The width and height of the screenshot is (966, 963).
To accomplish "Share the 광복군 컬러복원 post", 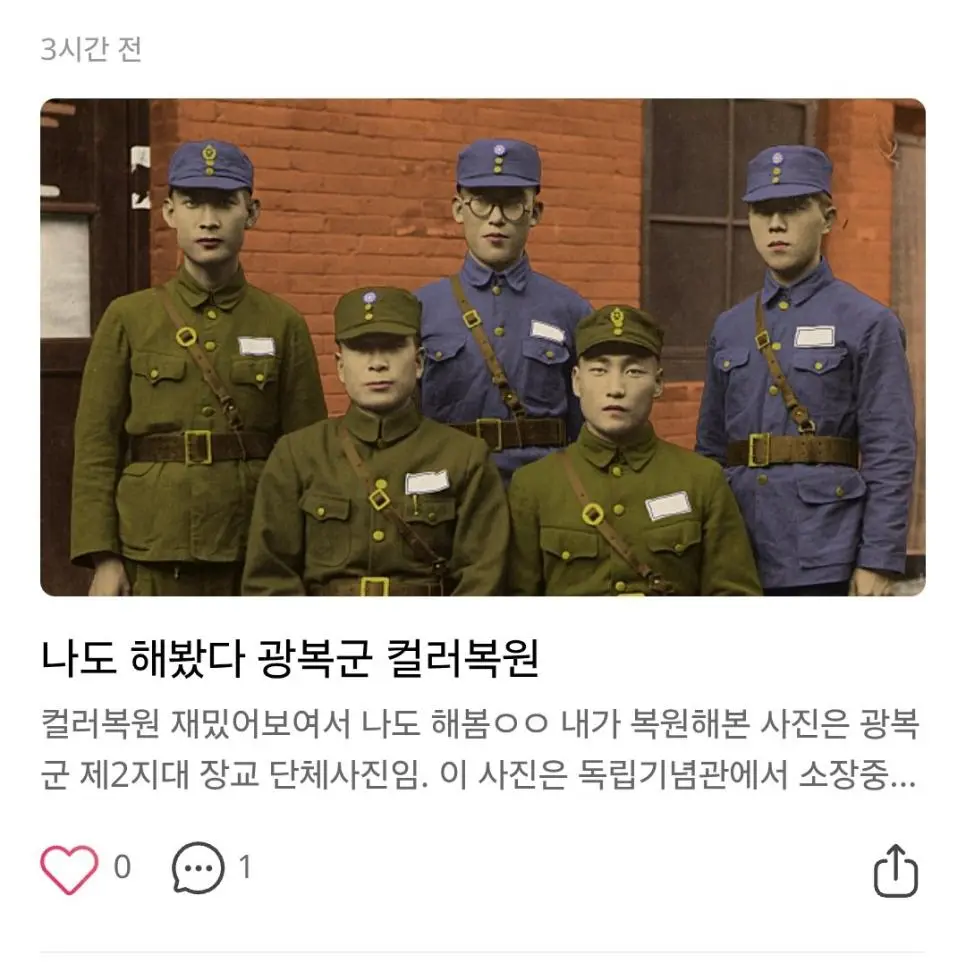I will pyautogui.click(x=895, y=871).
